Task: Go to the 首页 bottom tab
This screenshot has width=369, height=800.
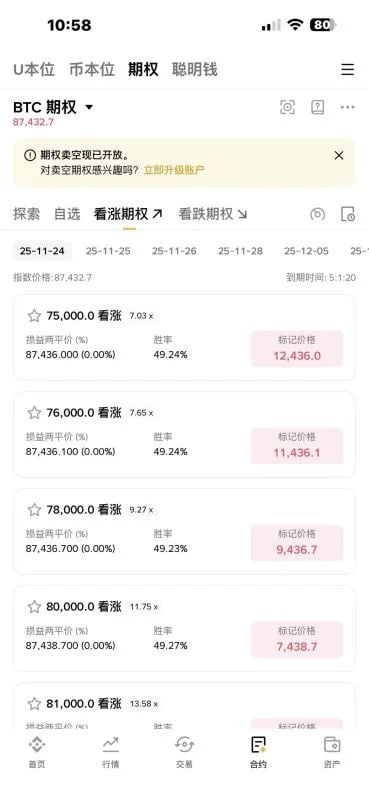Action: [x=37, y=752]
